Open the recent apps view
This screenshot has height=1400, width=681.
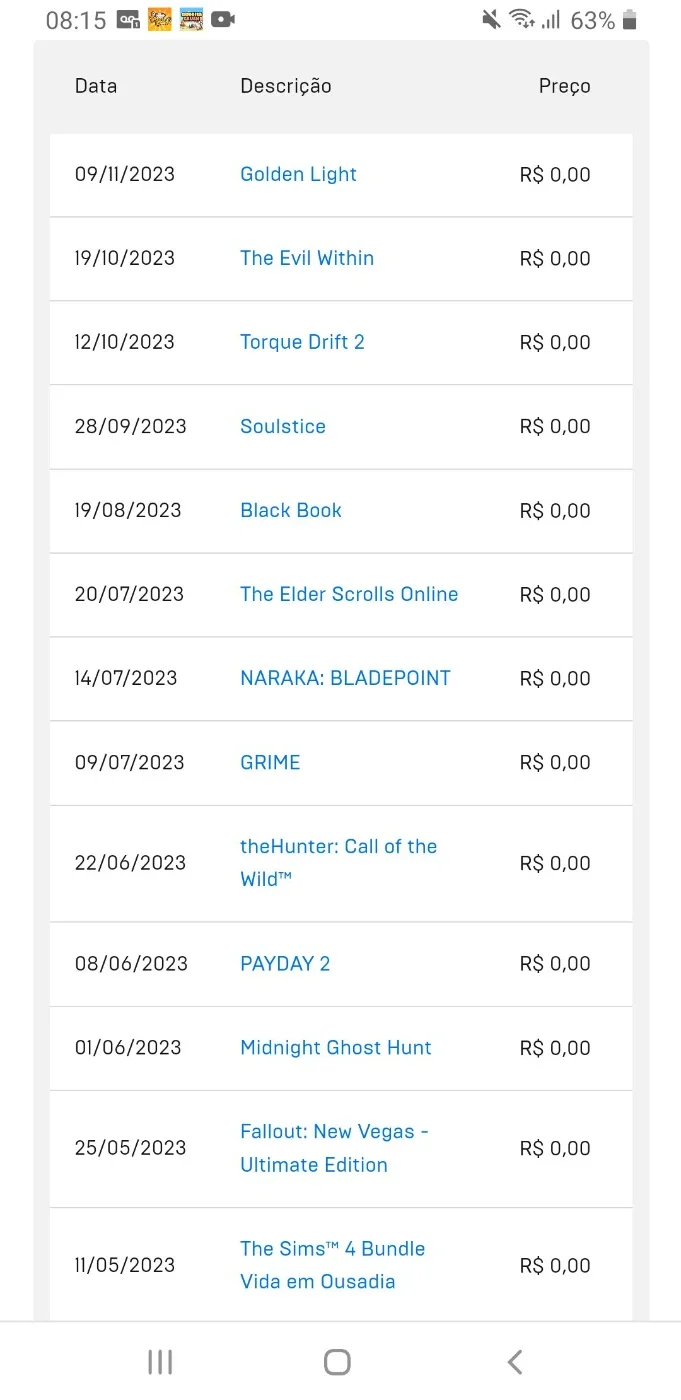click(x=160, y=1361)
